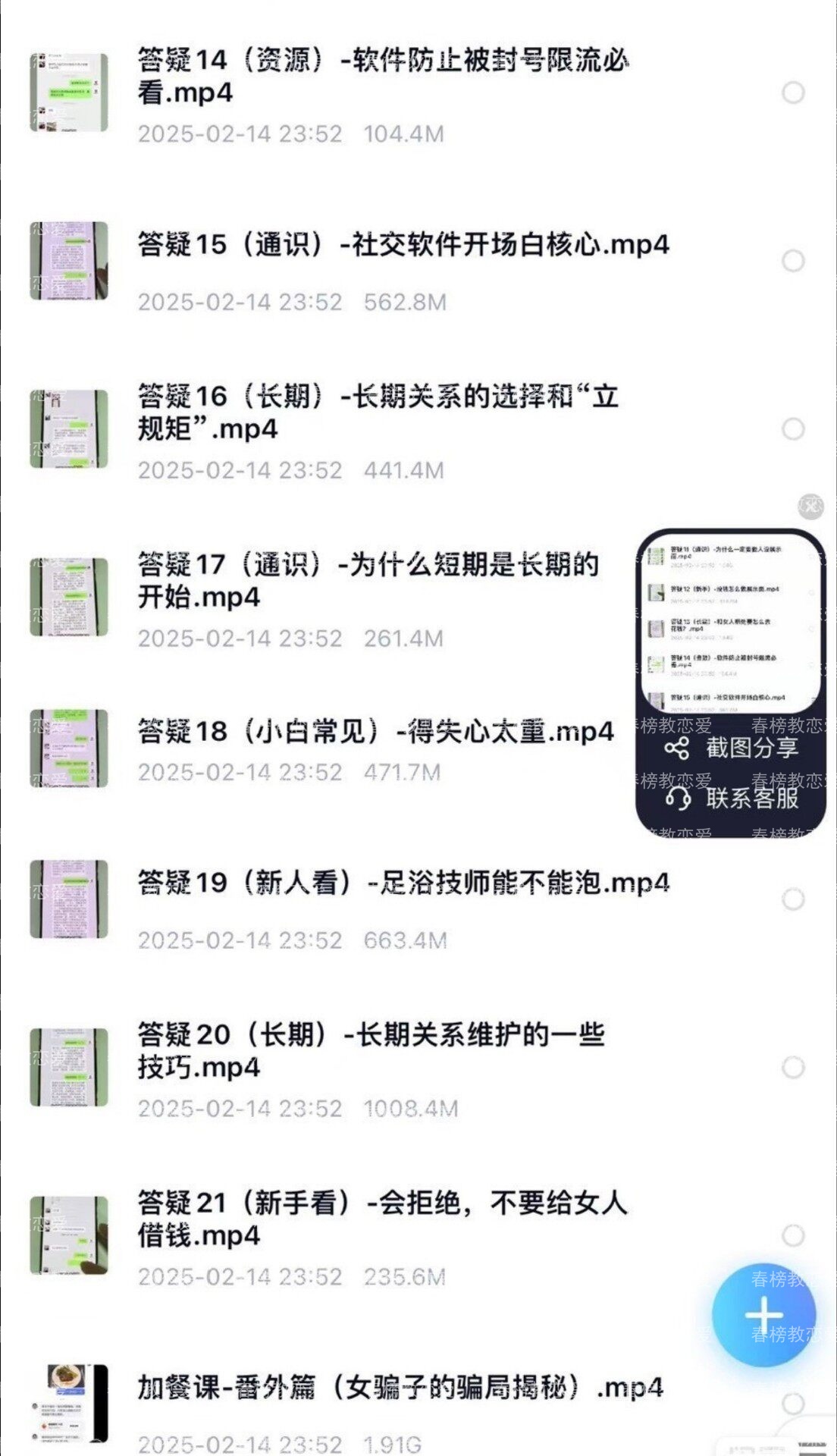Tick the selector for 答疑21 会拒绝，不要给女人借钱
Viewport: 837px width, 1456px height.
coord(793,1235)
